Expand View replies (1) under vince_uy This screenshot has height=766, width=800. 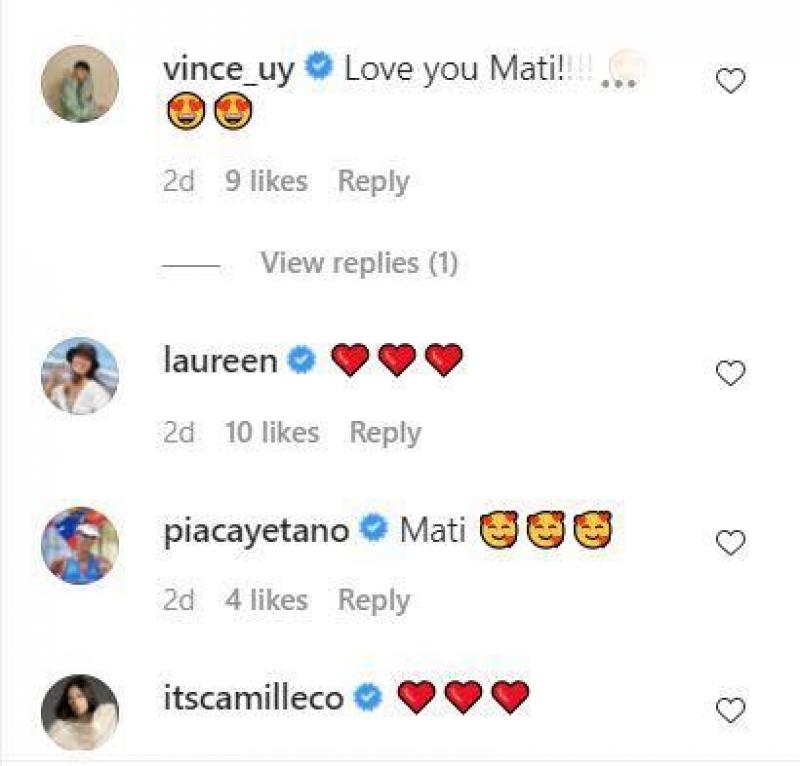(x=358, y=263)
